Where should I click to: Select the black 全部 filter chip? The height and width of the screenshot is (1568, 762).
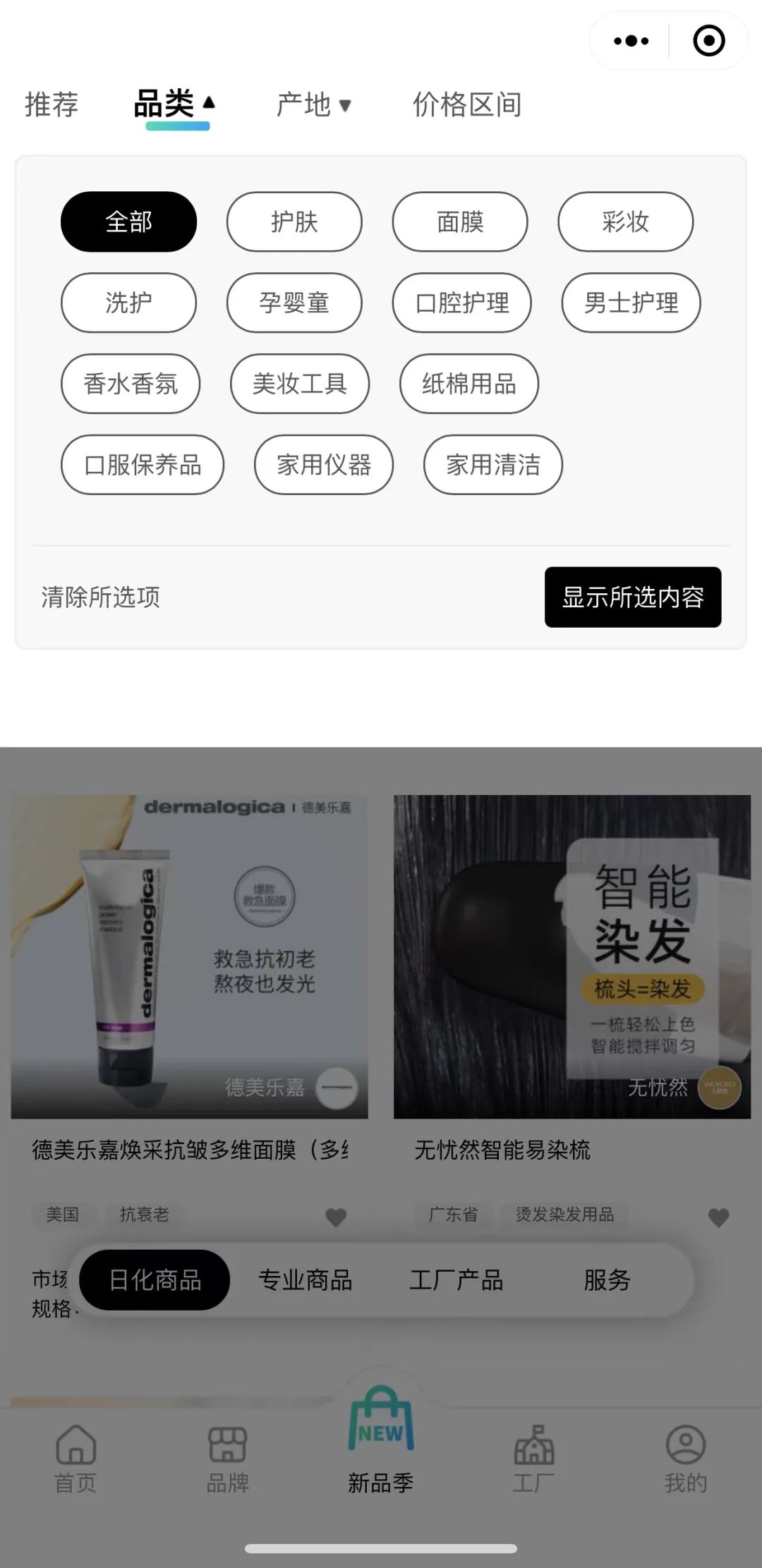coord(129,221)
